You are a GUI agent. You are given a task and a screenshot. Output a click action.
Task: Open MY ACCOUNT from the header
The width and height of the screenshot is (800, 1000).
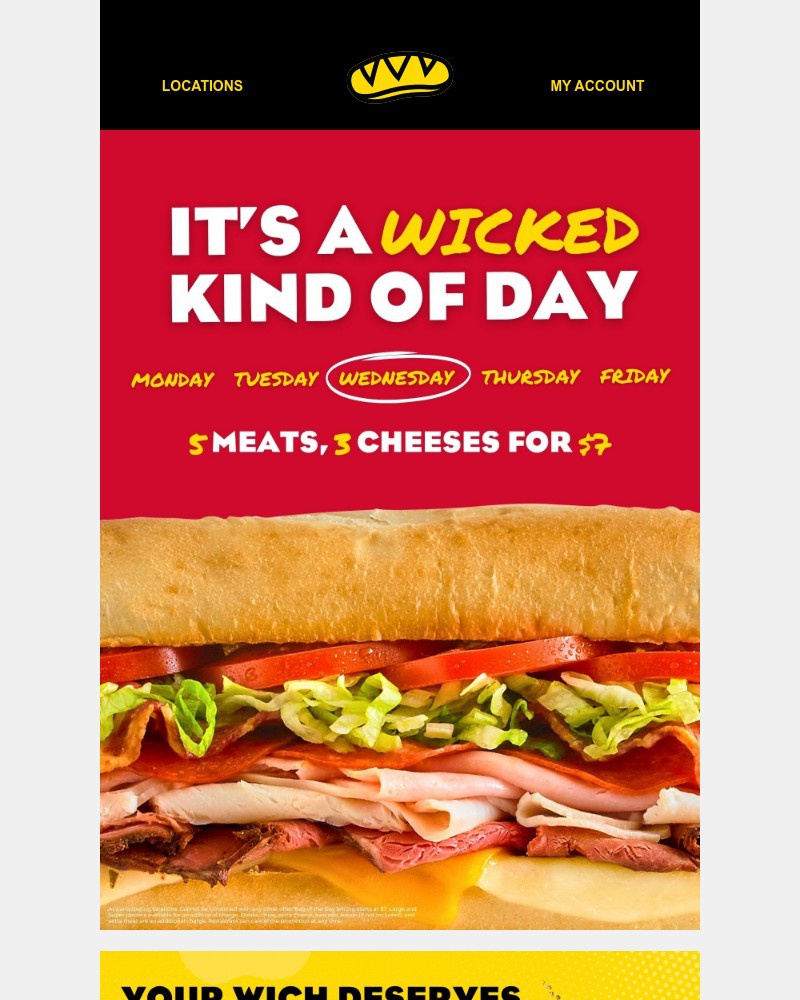click(597, 86)
